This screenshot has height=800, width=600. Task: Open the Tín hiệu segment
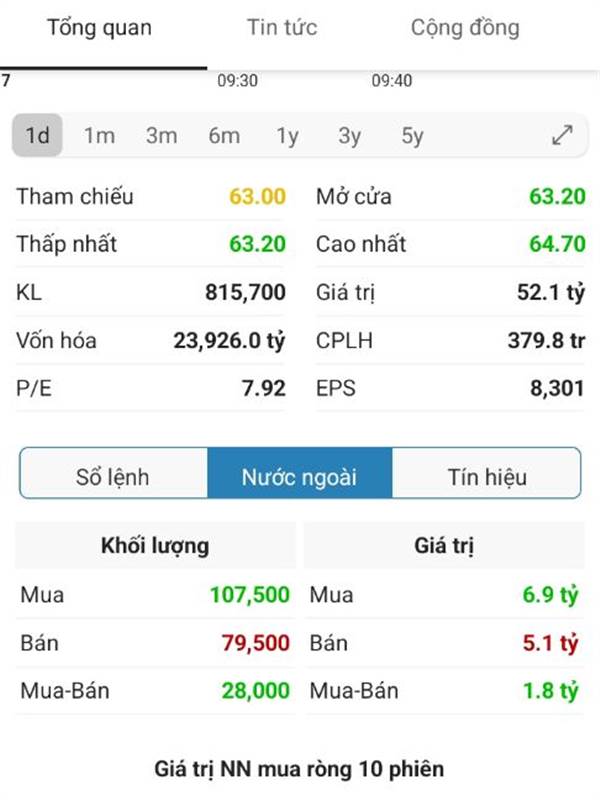pos(487,477)
